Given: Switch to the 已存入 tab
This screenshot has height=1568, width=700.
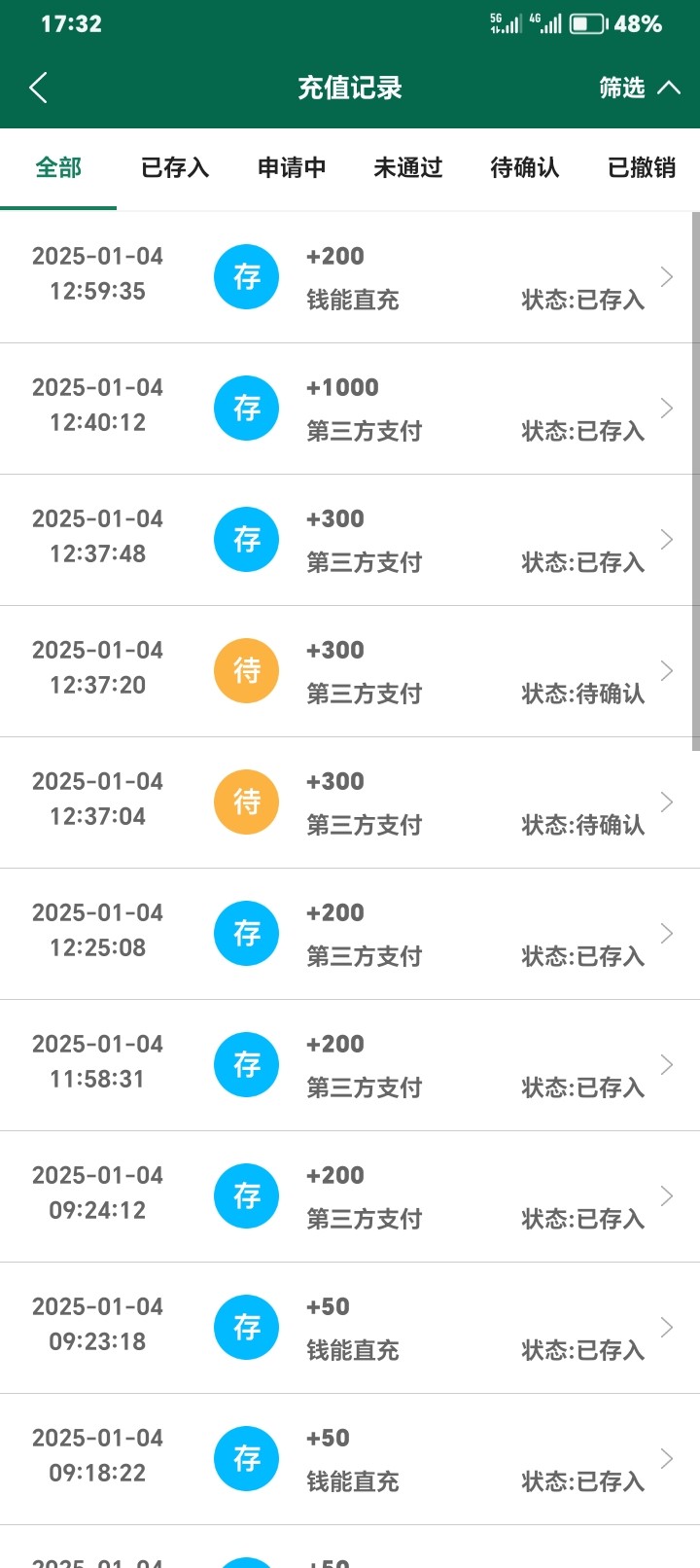Looking at the screenshot, I should point(175,168).
